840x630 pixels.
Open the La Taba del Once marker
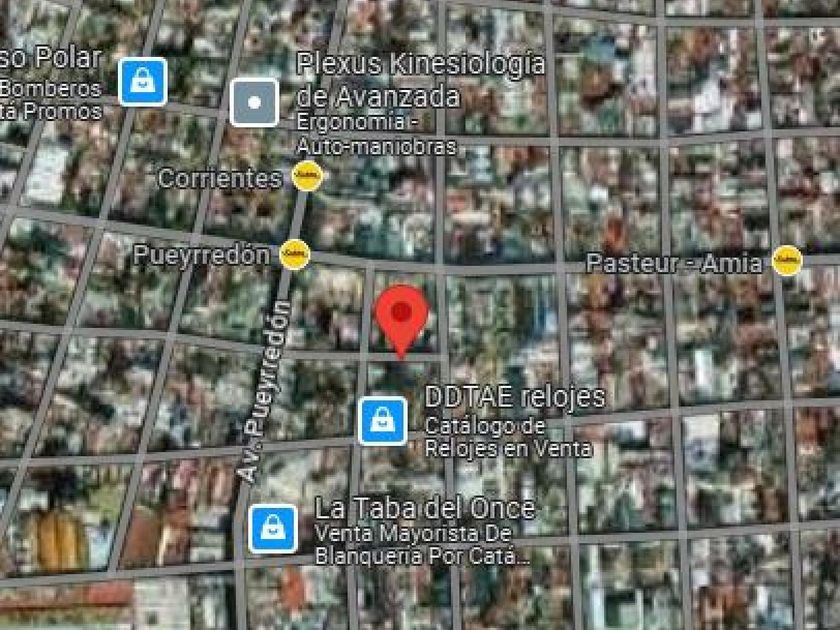click(x=273, y=529)
